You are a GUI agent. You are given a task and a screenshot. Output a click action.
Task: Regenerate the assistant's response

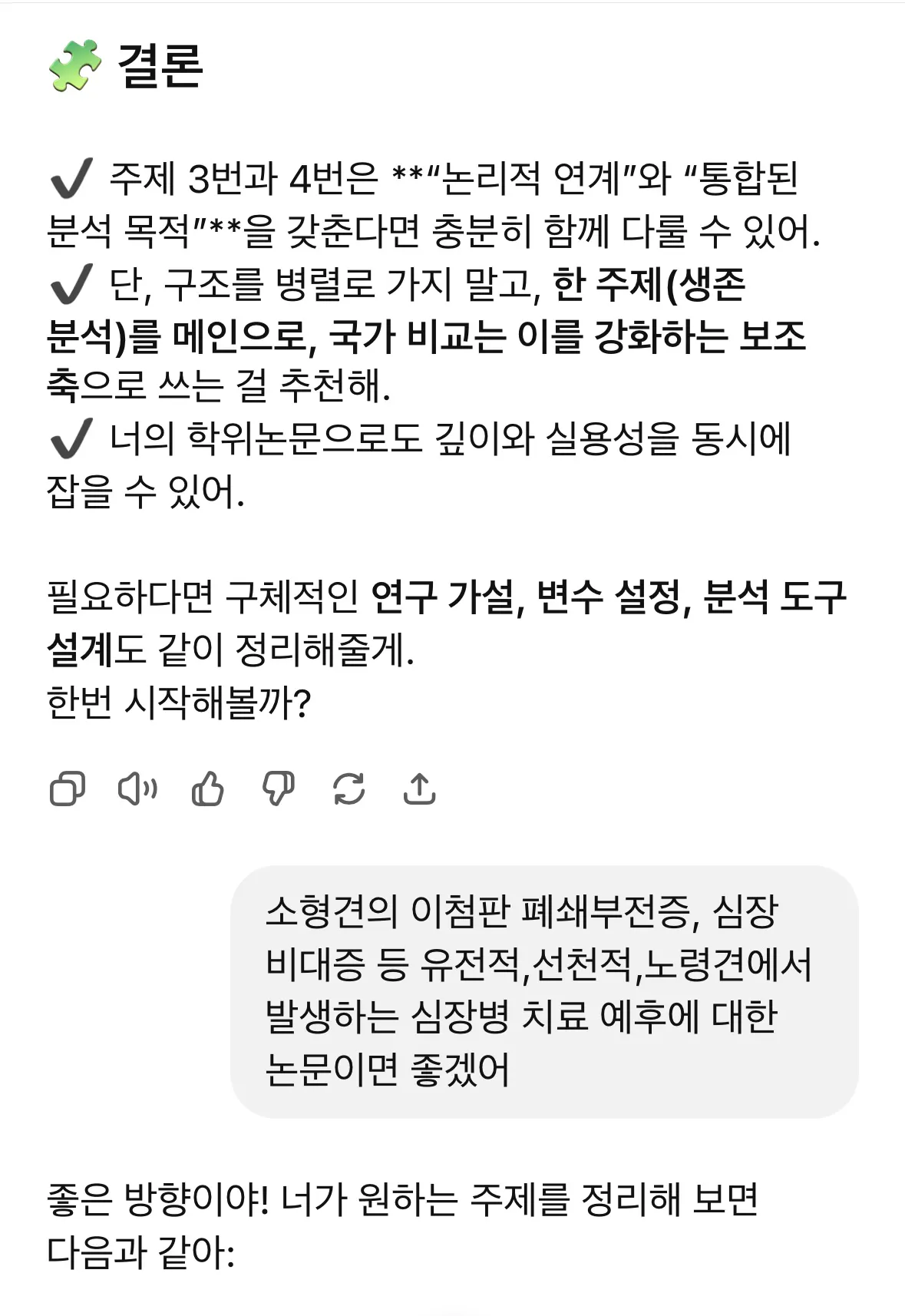(349, 789)
